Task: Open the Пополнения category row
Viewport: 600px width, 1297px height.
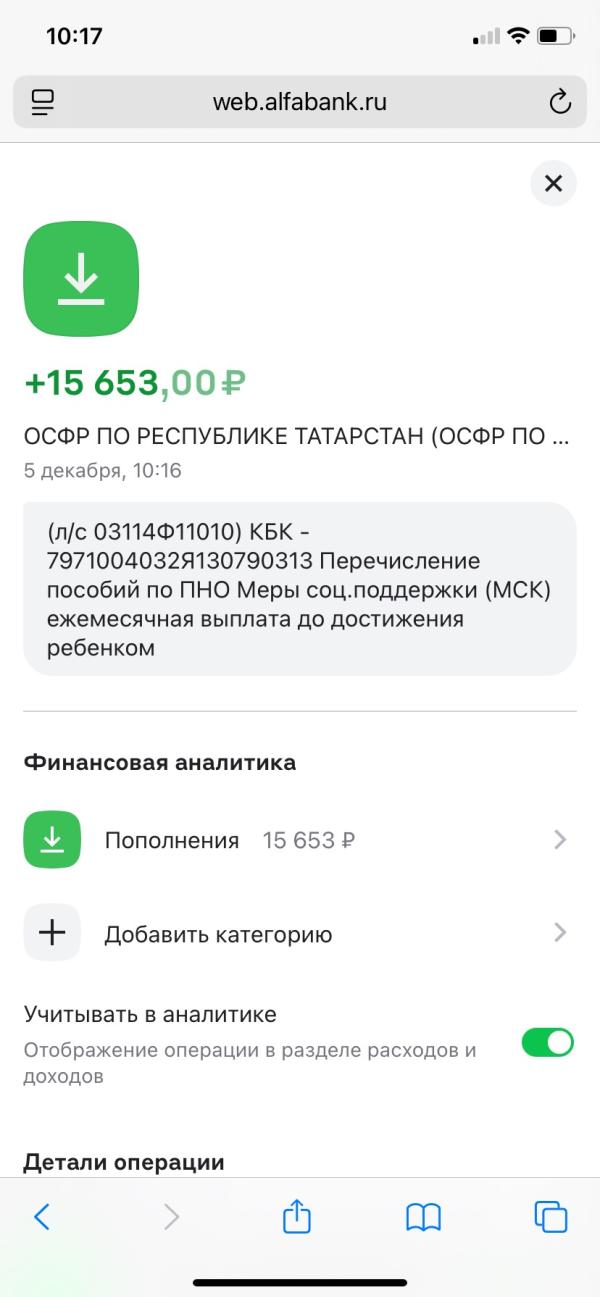Action: 300,840
